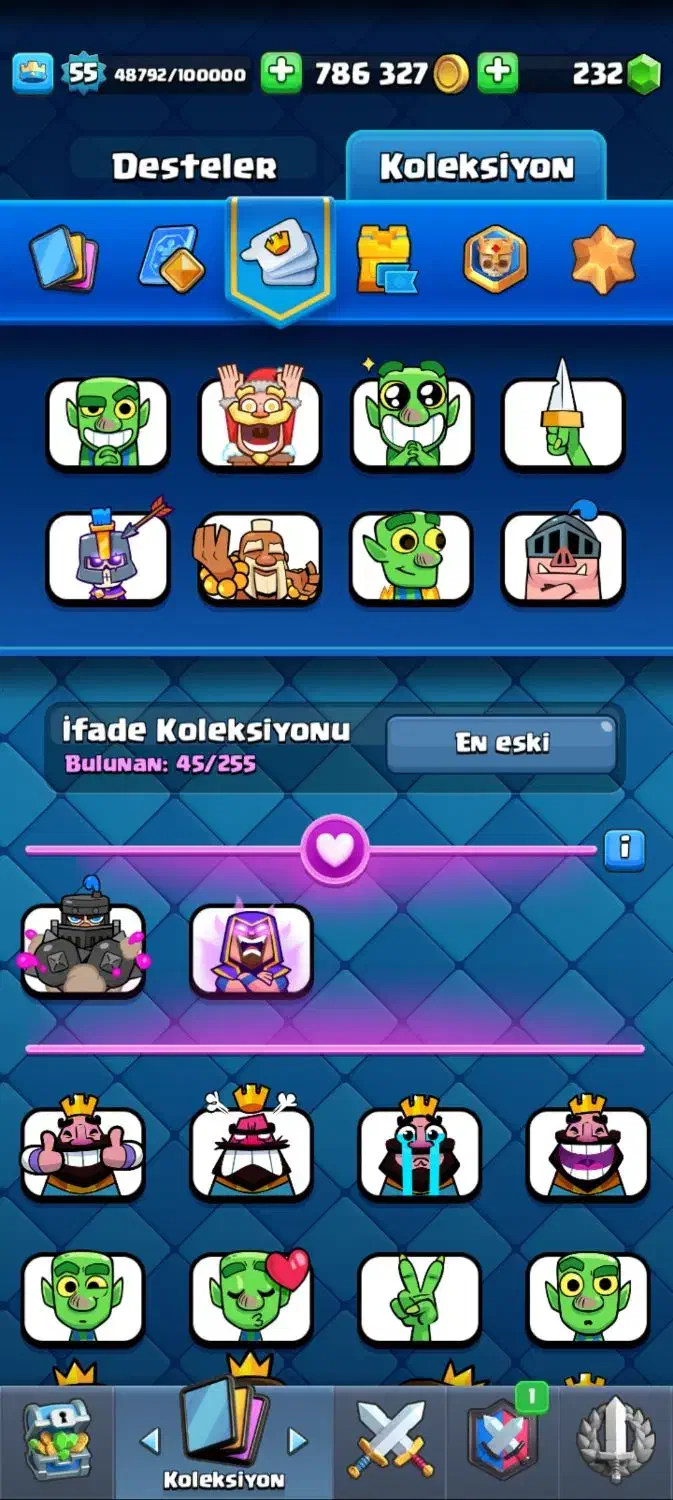The width and height of the screenshot is (673, 1500).
Task: Choose the peace sign hand emote
Action: (x=419, y=1297)
